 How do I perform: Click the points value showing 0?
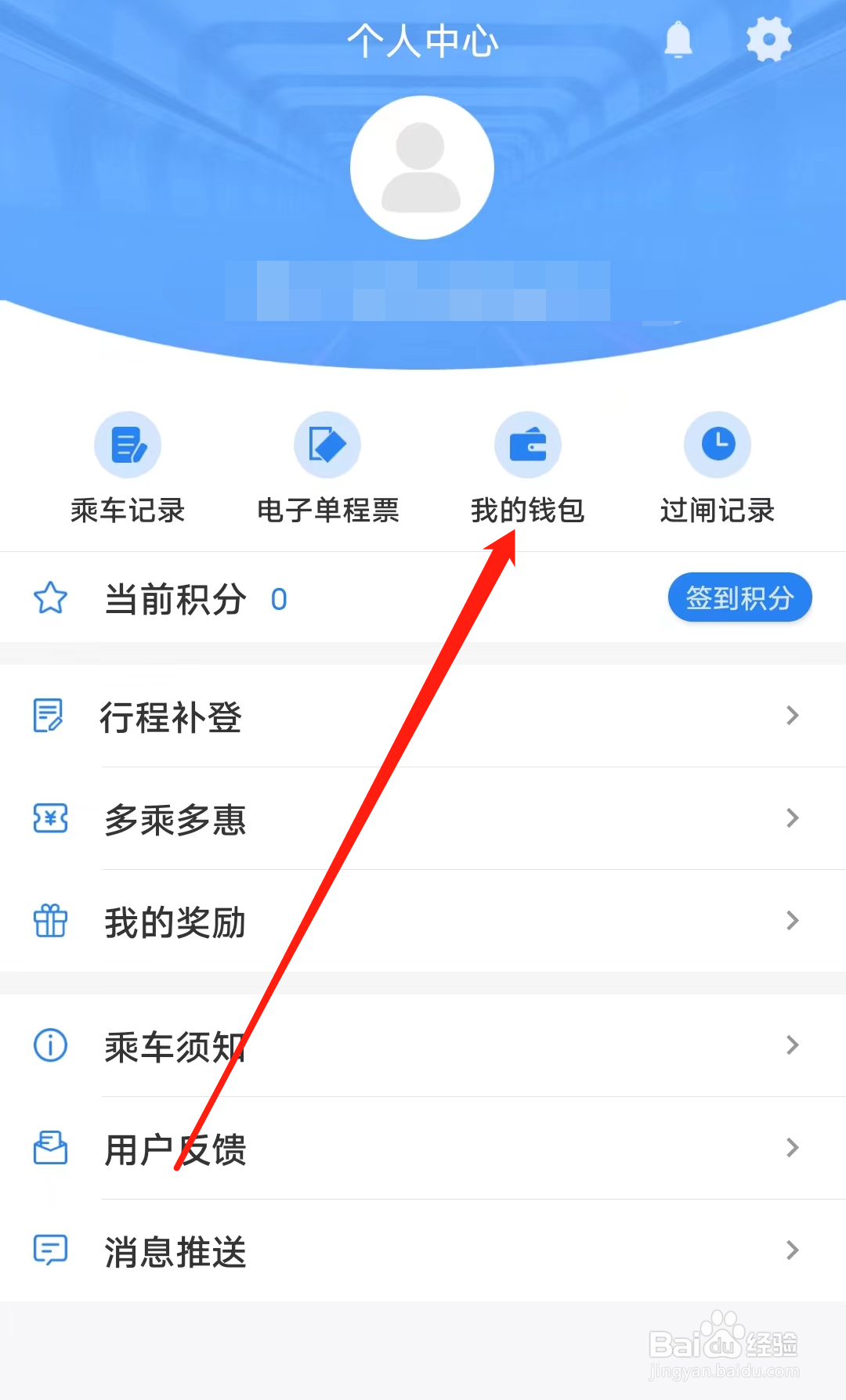[278, 599]
